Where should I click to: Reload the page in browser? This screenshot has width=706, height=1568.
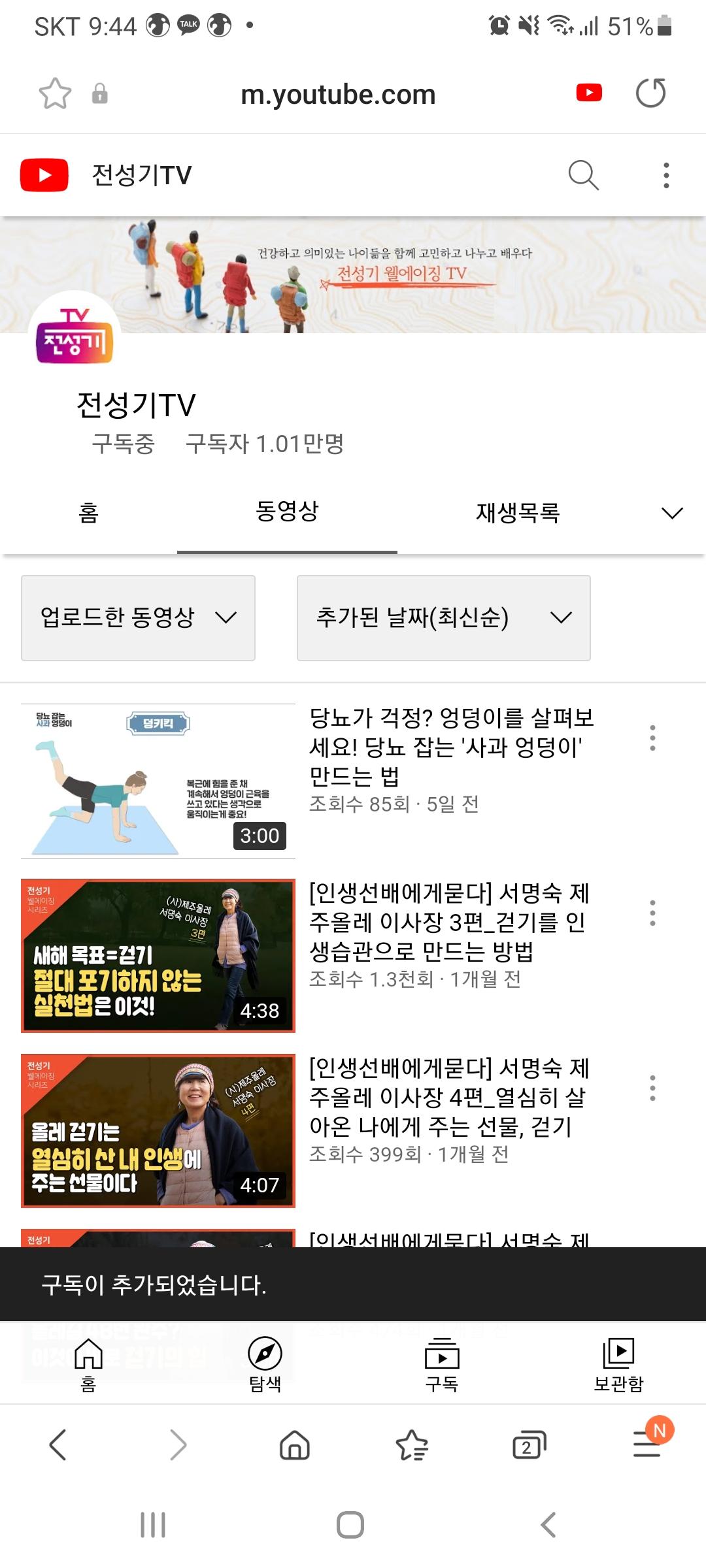(x=650, y=93)
